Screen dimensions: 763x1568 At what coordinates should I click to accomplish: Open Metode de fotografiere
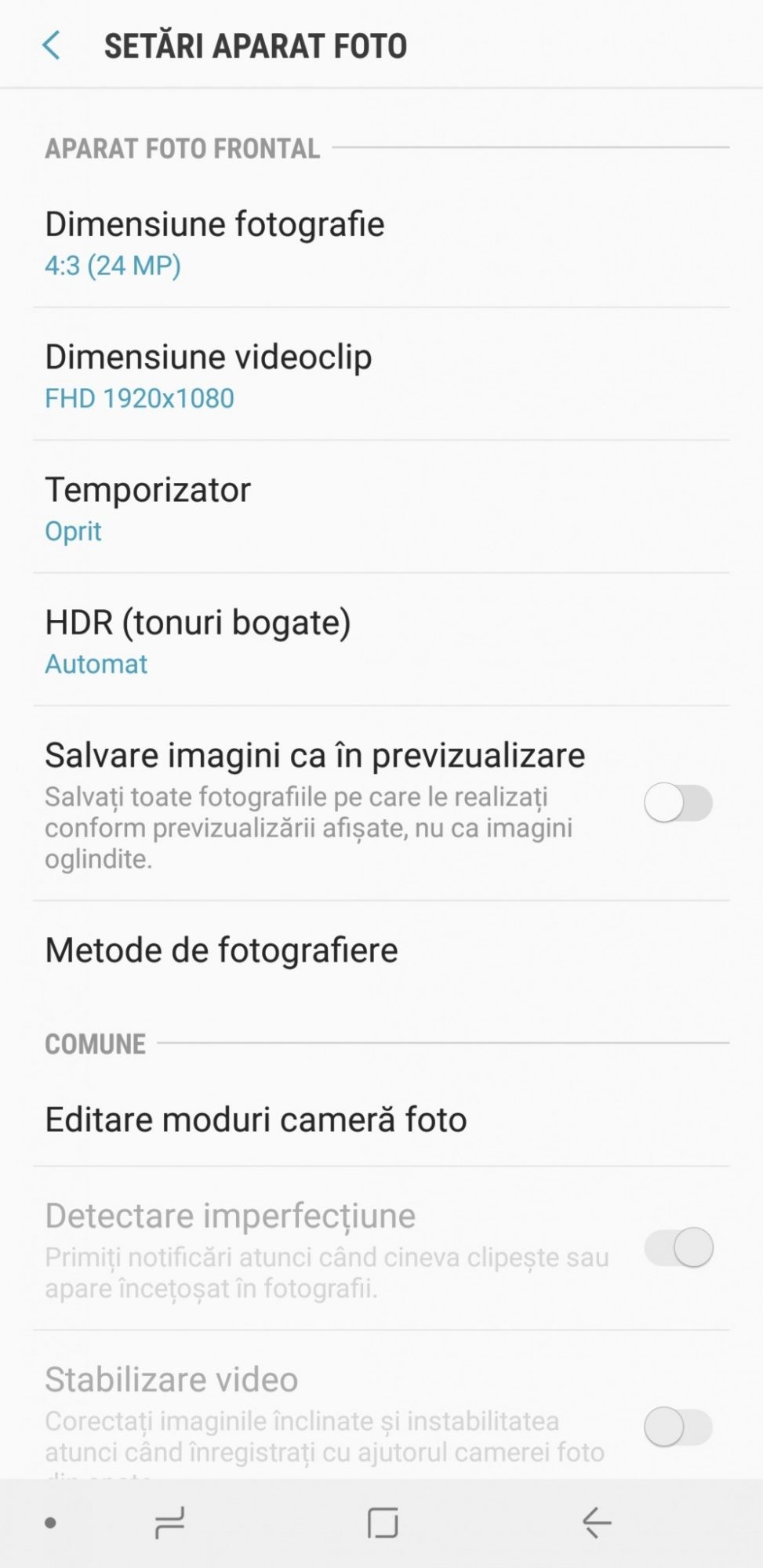point(221,950)
